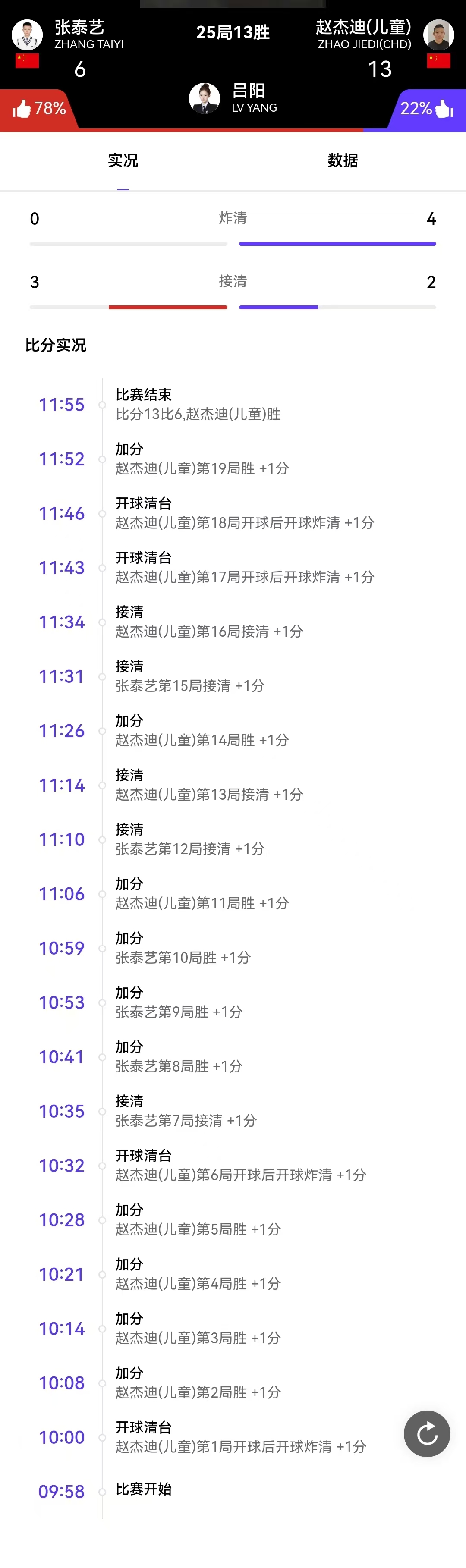Vote thumbs up for 赵杰迪(儿童)
This screenshot has height=1568, width=466.
pos(444,109)
